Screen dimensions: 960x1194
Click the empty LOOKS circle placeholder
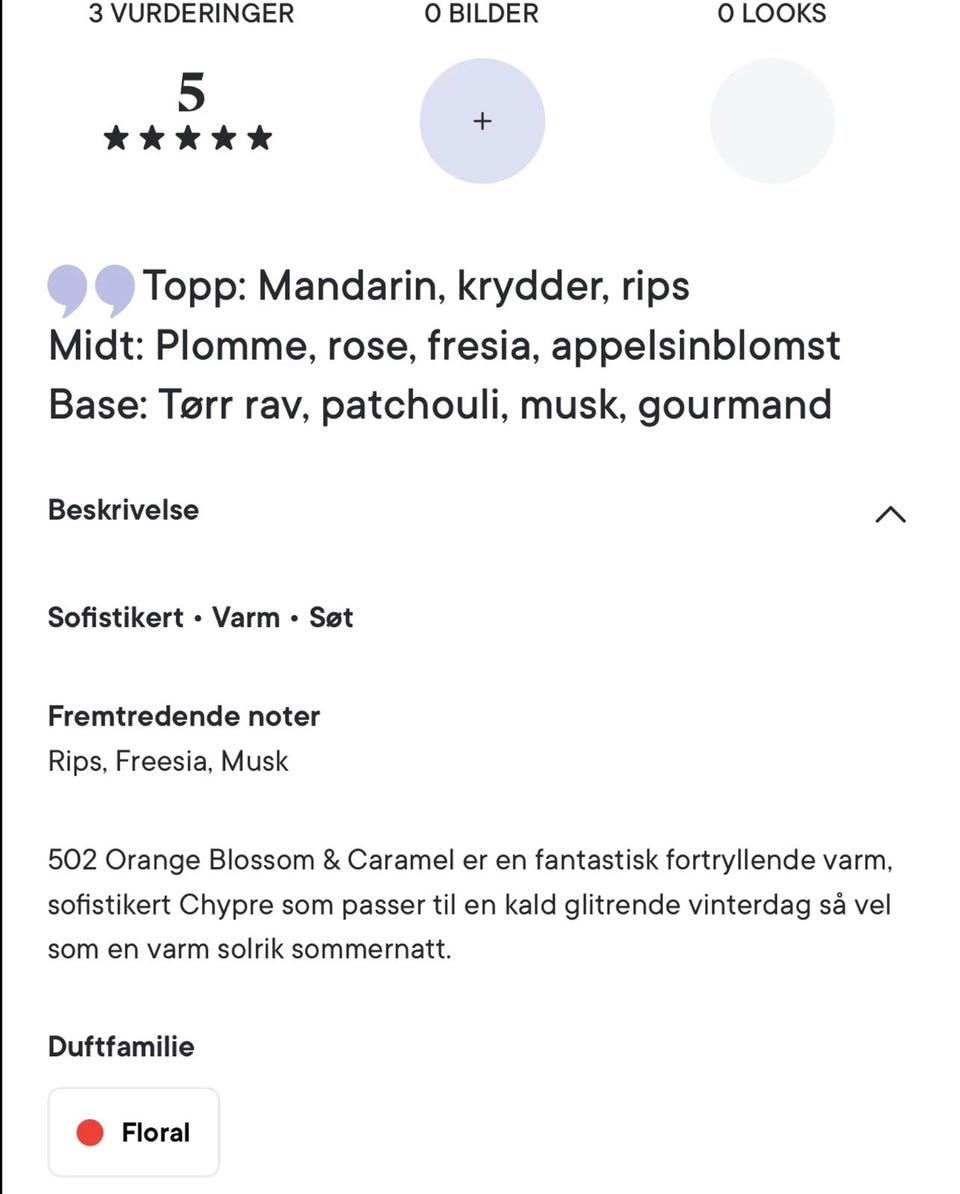(x=772, y=120)
